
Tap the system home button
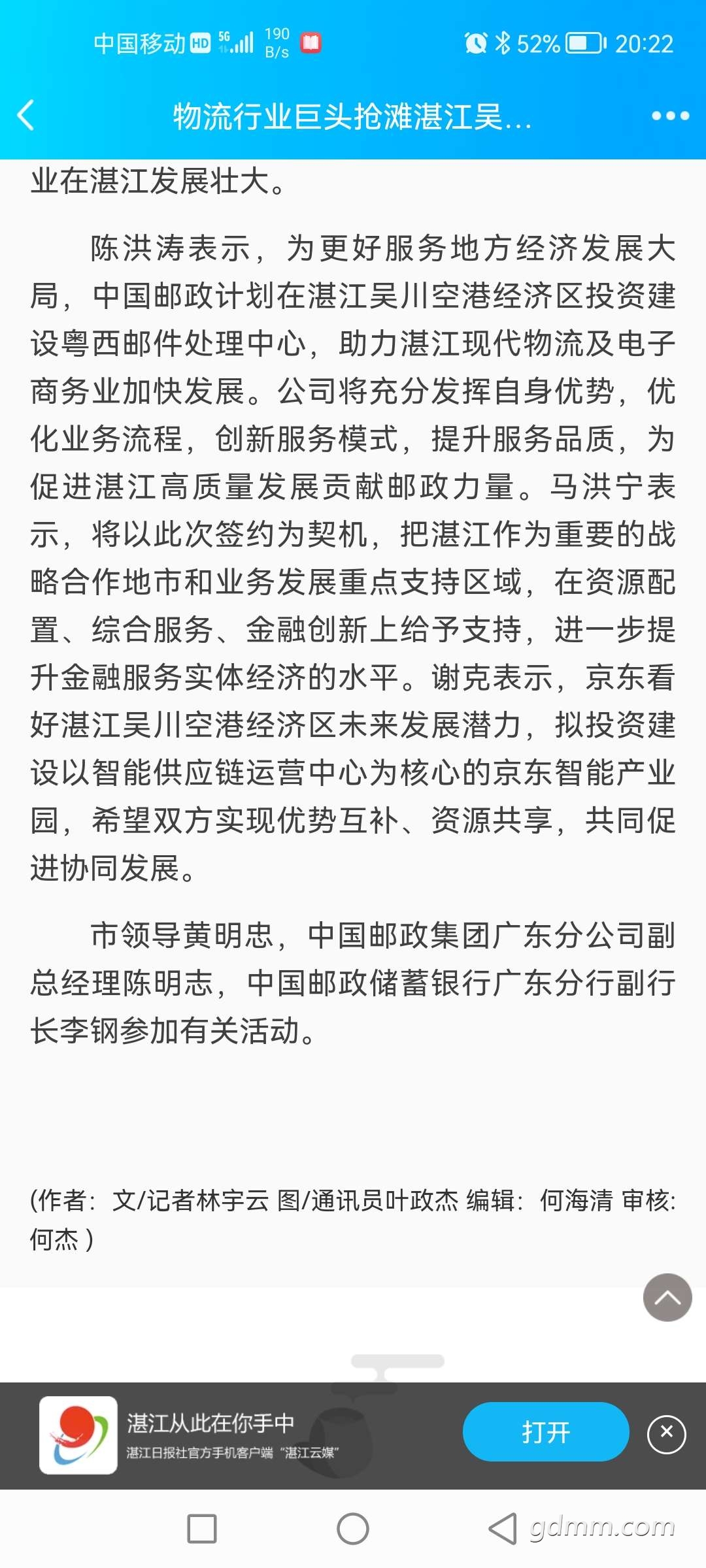pos(353,1529)
